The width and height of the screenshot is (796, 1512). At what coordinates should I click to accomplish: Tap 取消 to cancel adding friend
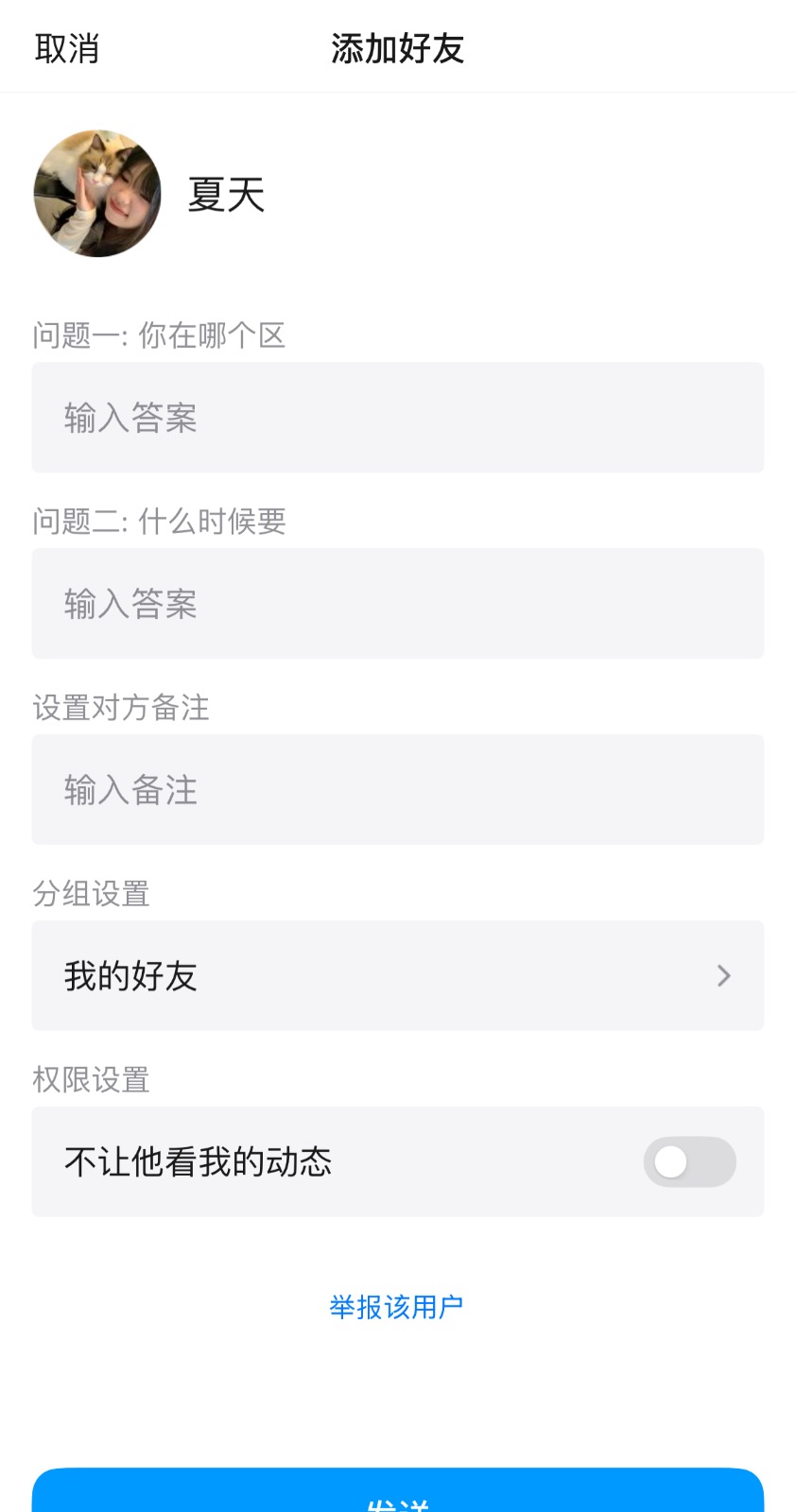66,48
